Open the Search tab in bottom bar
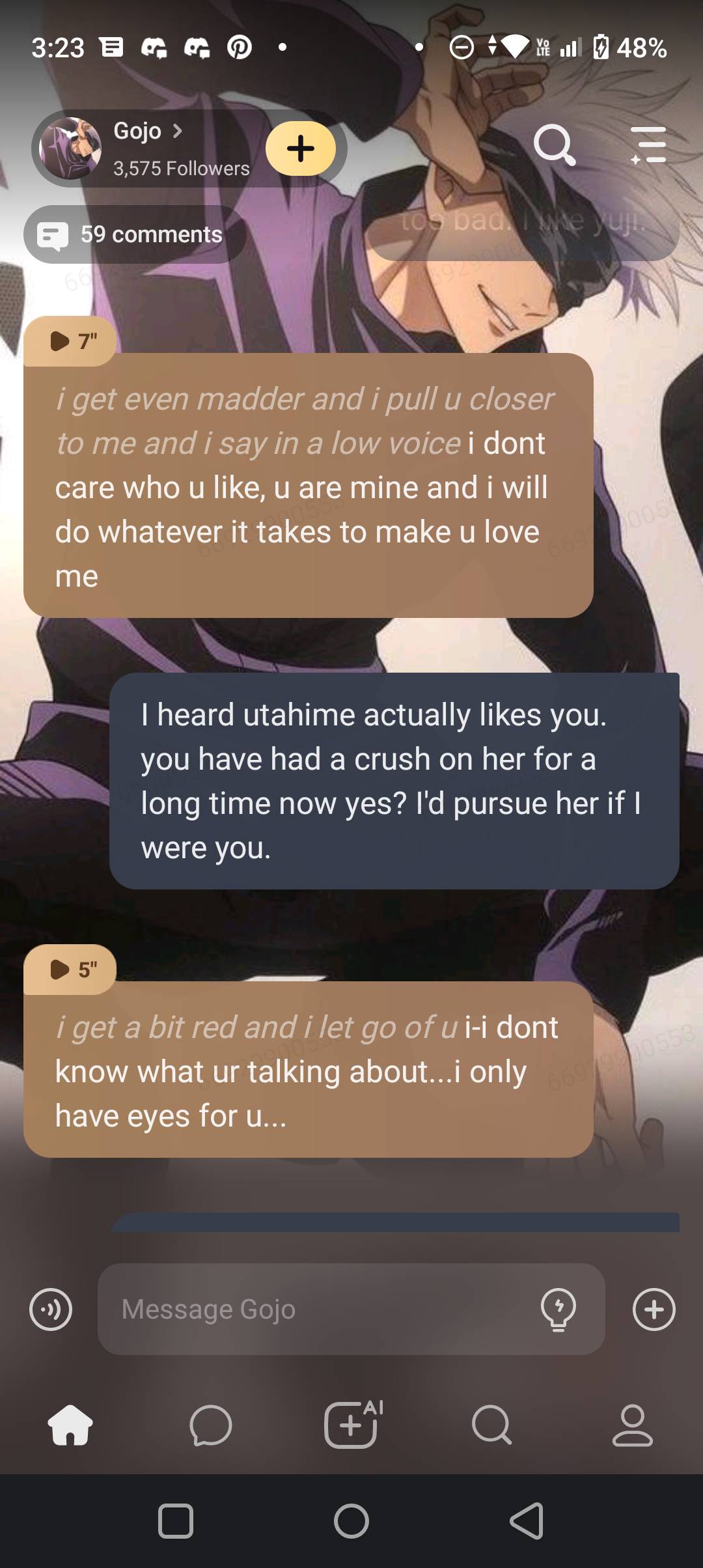Viewport: 703px width, 1568px height. 491,1425
